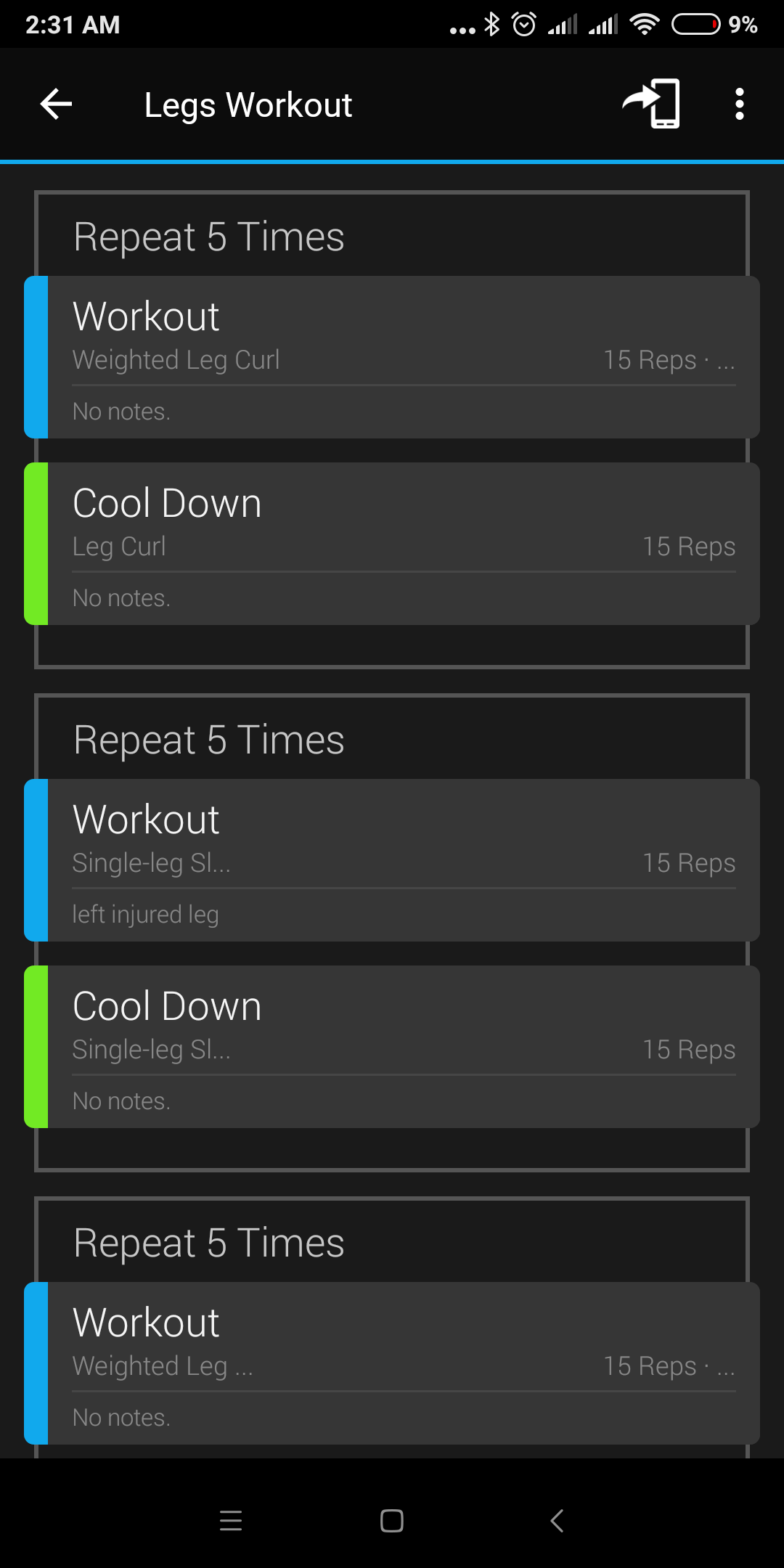This screenshot has width=784, height=1568.
Task: Open the Cool Down Leg Curl step
Action: (x=392, y=543)
